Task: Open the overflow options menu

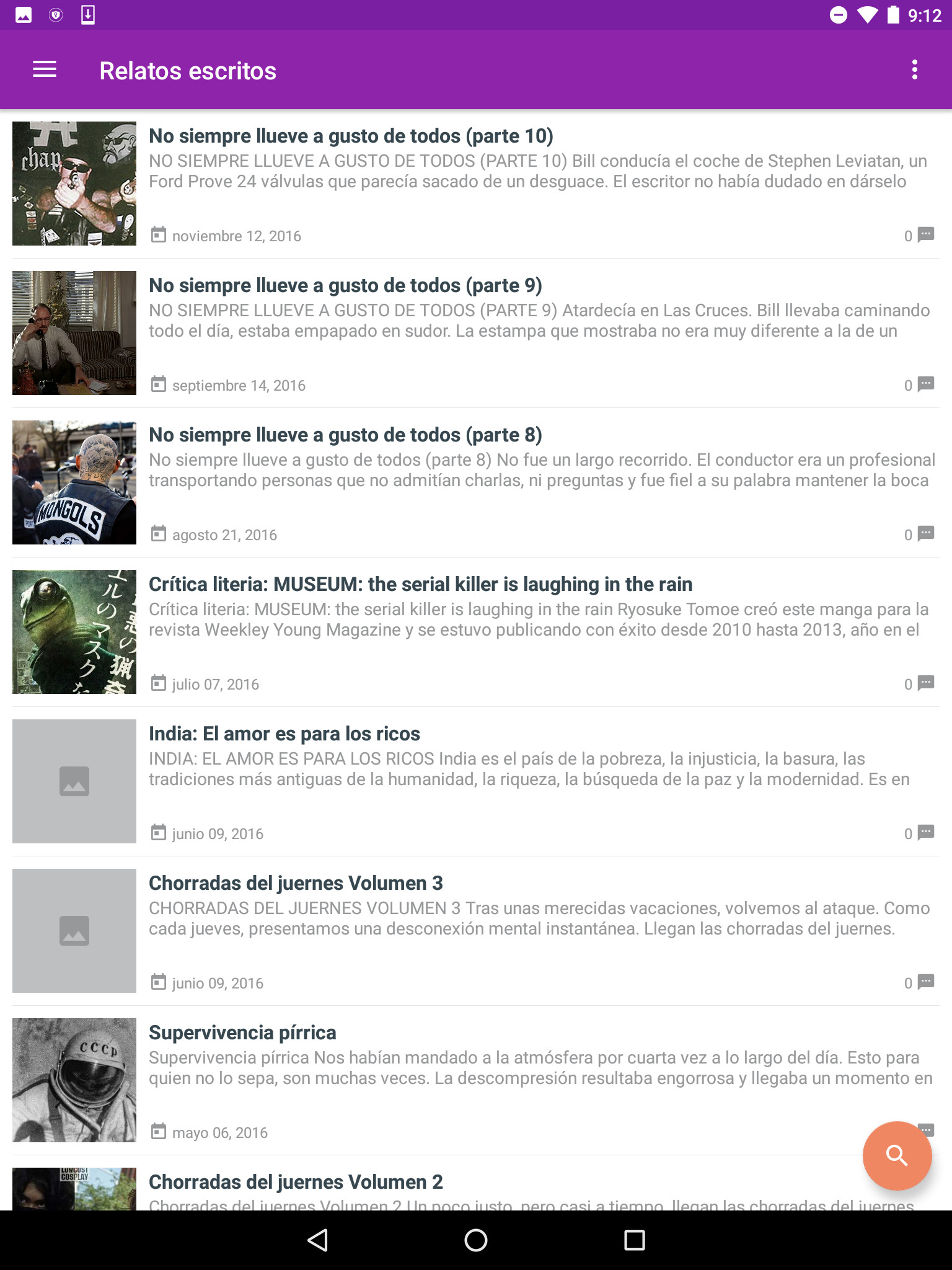Action: point(914,70)
